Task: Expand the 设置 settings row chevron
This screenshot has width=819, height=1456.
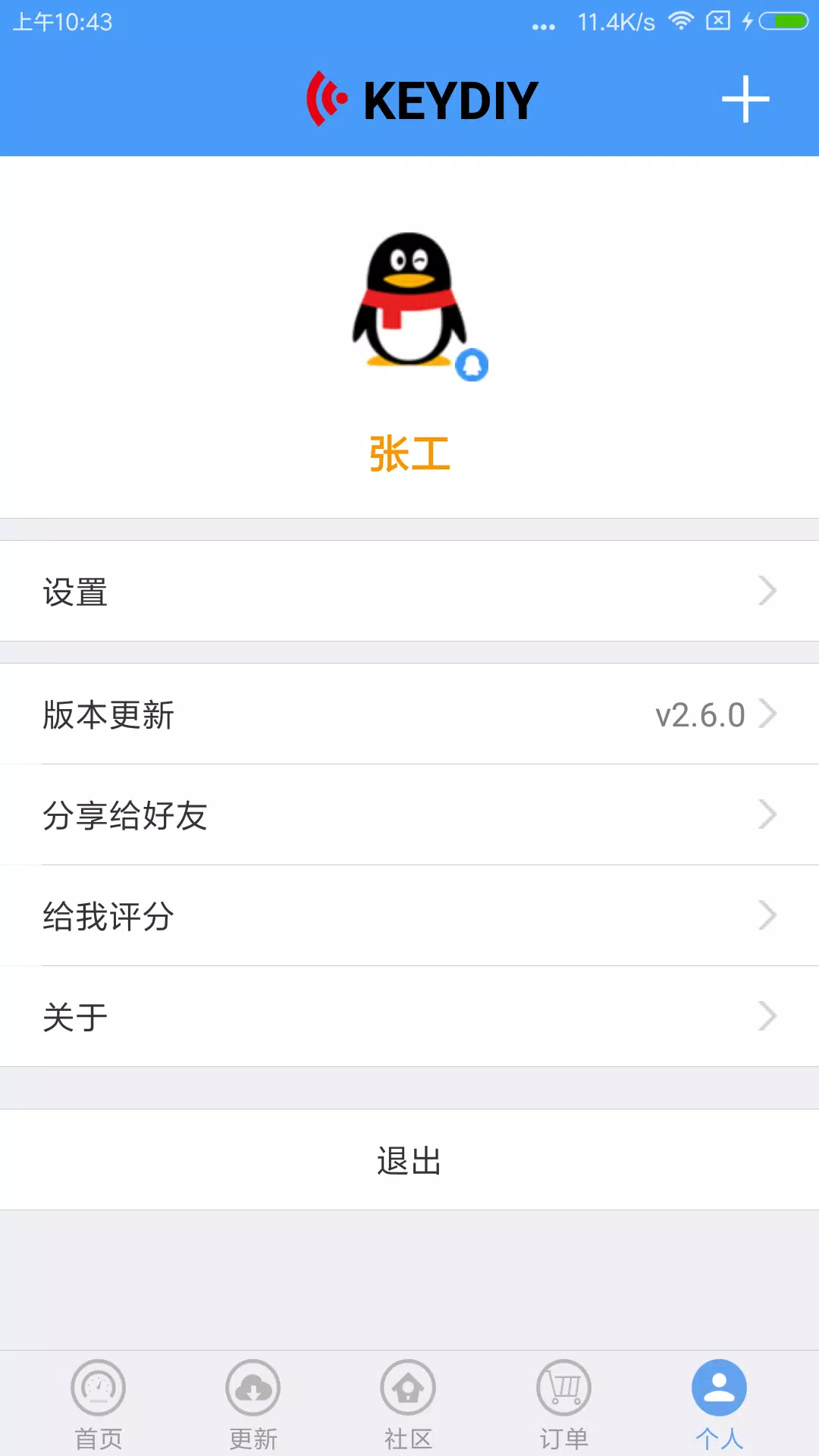Action: (x=767, y=591)
